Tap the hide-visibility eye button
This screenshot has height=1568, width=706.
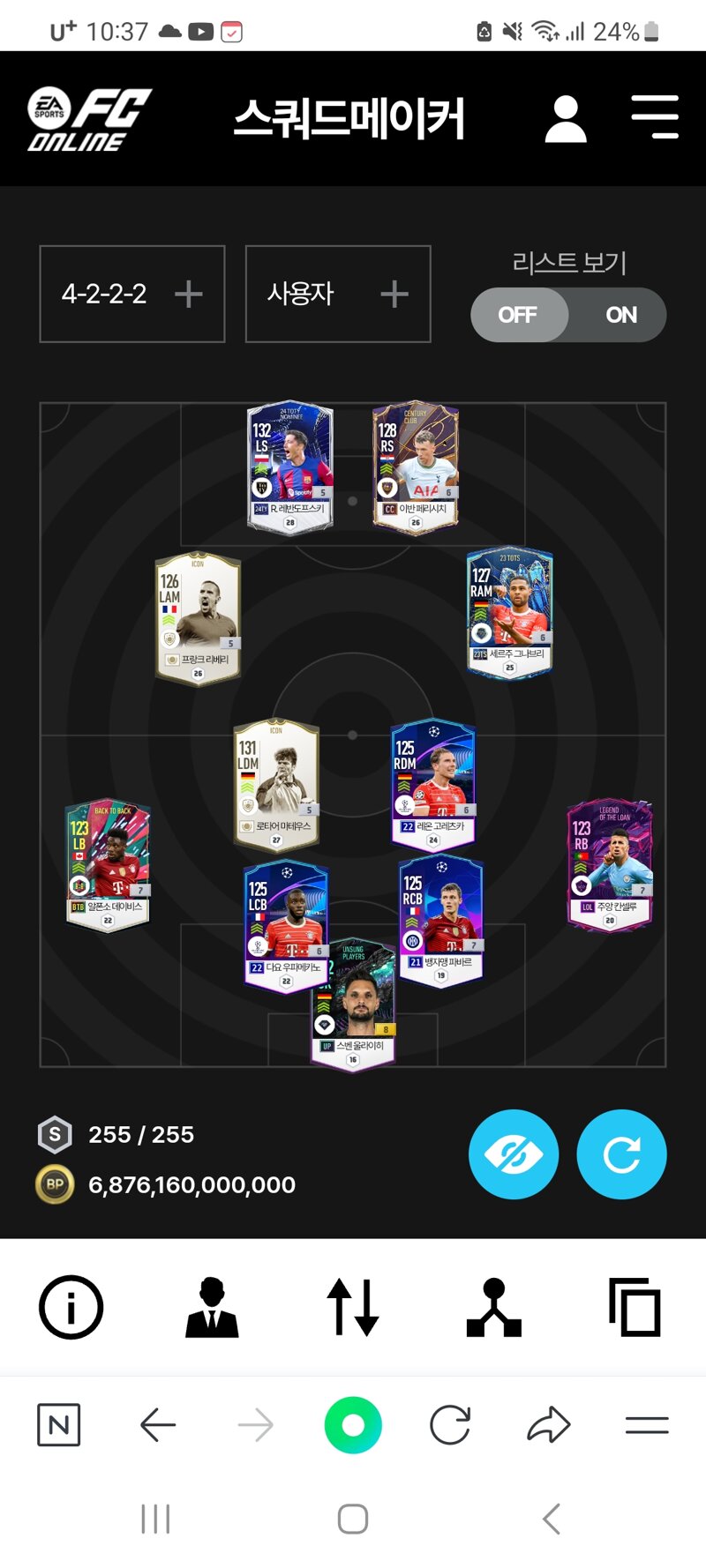point(514,1154)
